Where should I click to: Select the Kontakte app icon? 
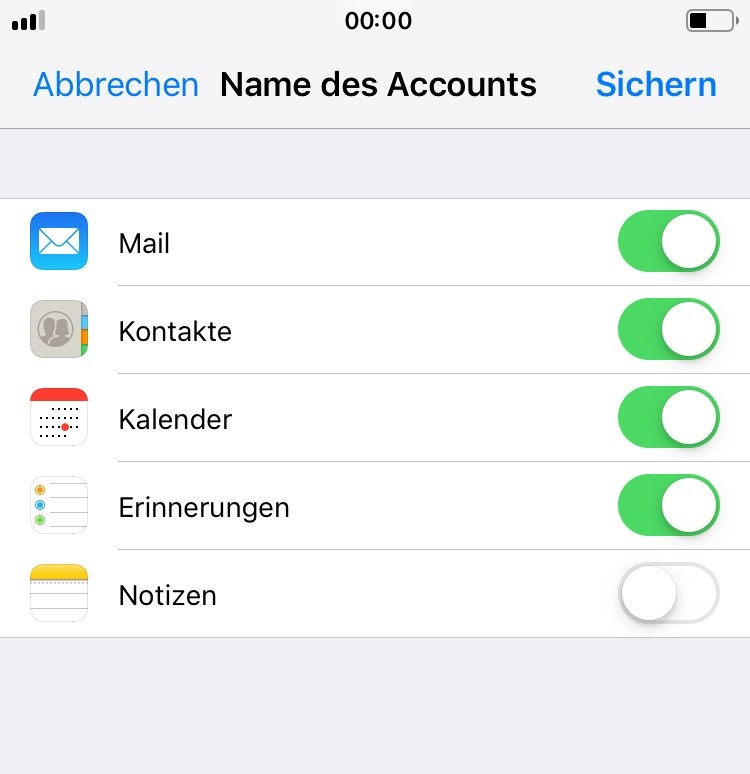tap(58, 329)
